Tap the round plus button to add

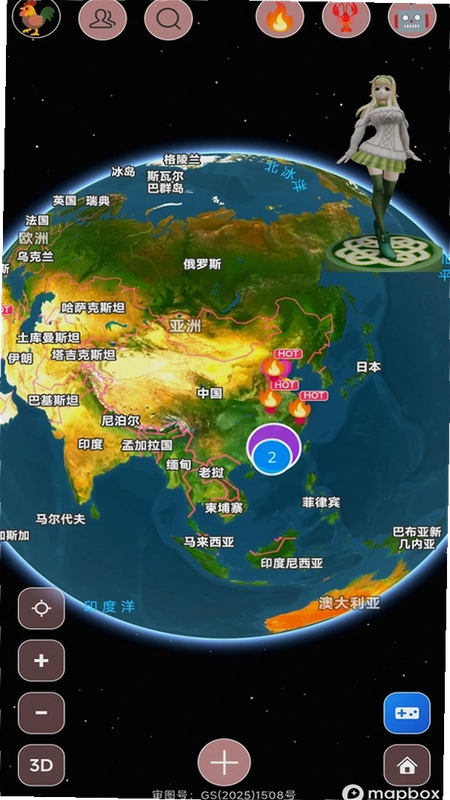tap(224, 763)
